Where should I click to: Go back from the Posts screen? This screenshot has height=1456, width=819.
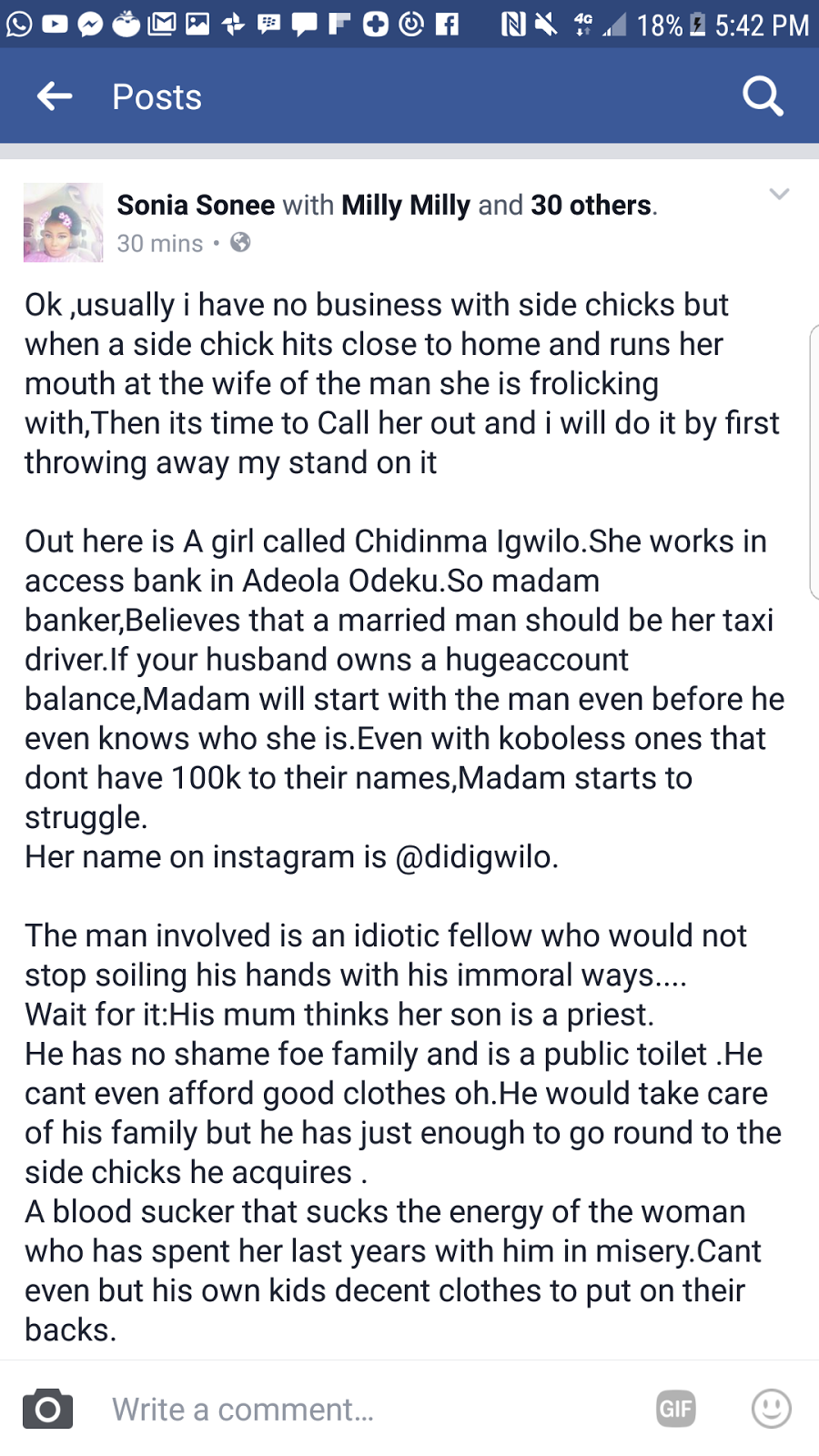[x=55, y=96]
